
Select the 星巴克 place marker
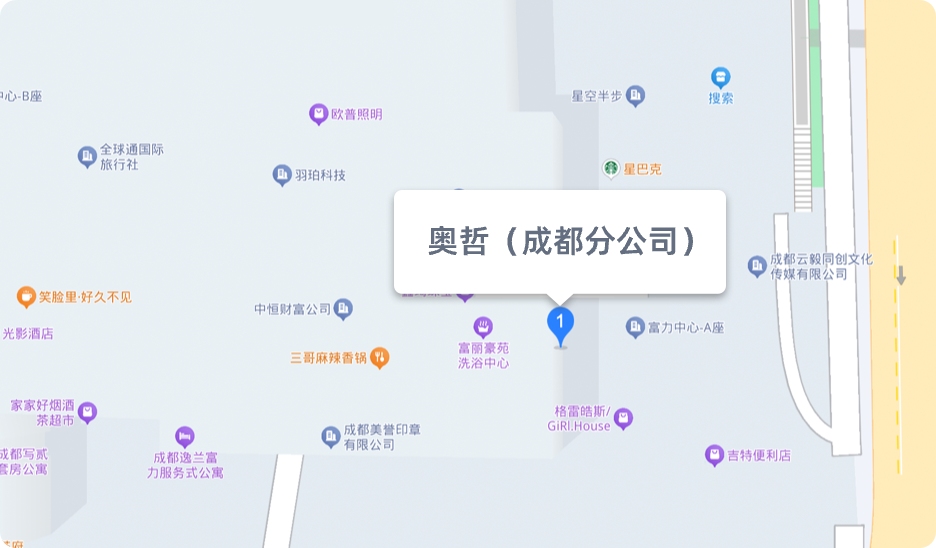(610, 169)
